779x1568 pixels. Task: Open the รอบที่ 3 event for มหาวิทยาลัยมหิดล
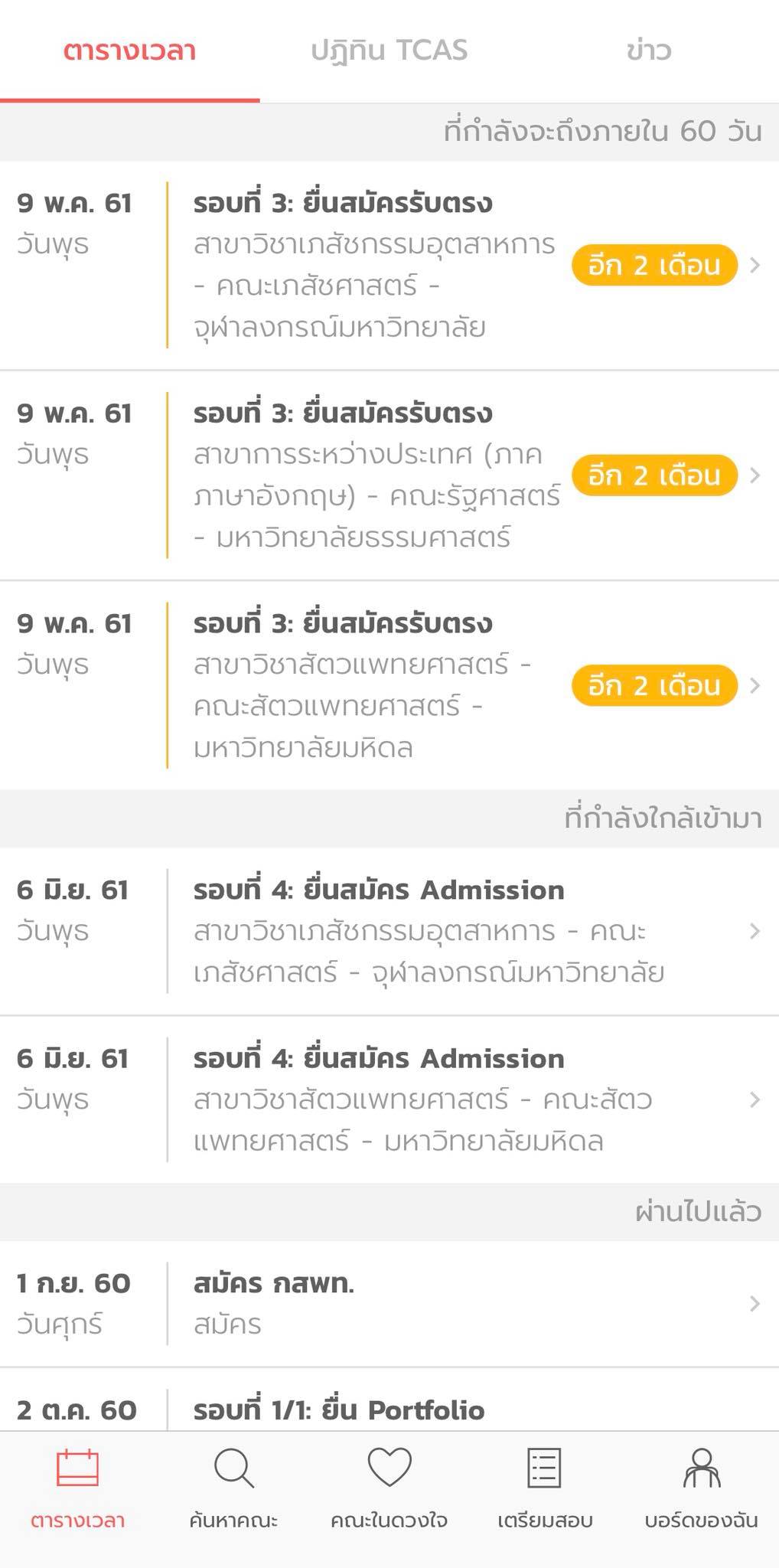click(x=389, y=685)
